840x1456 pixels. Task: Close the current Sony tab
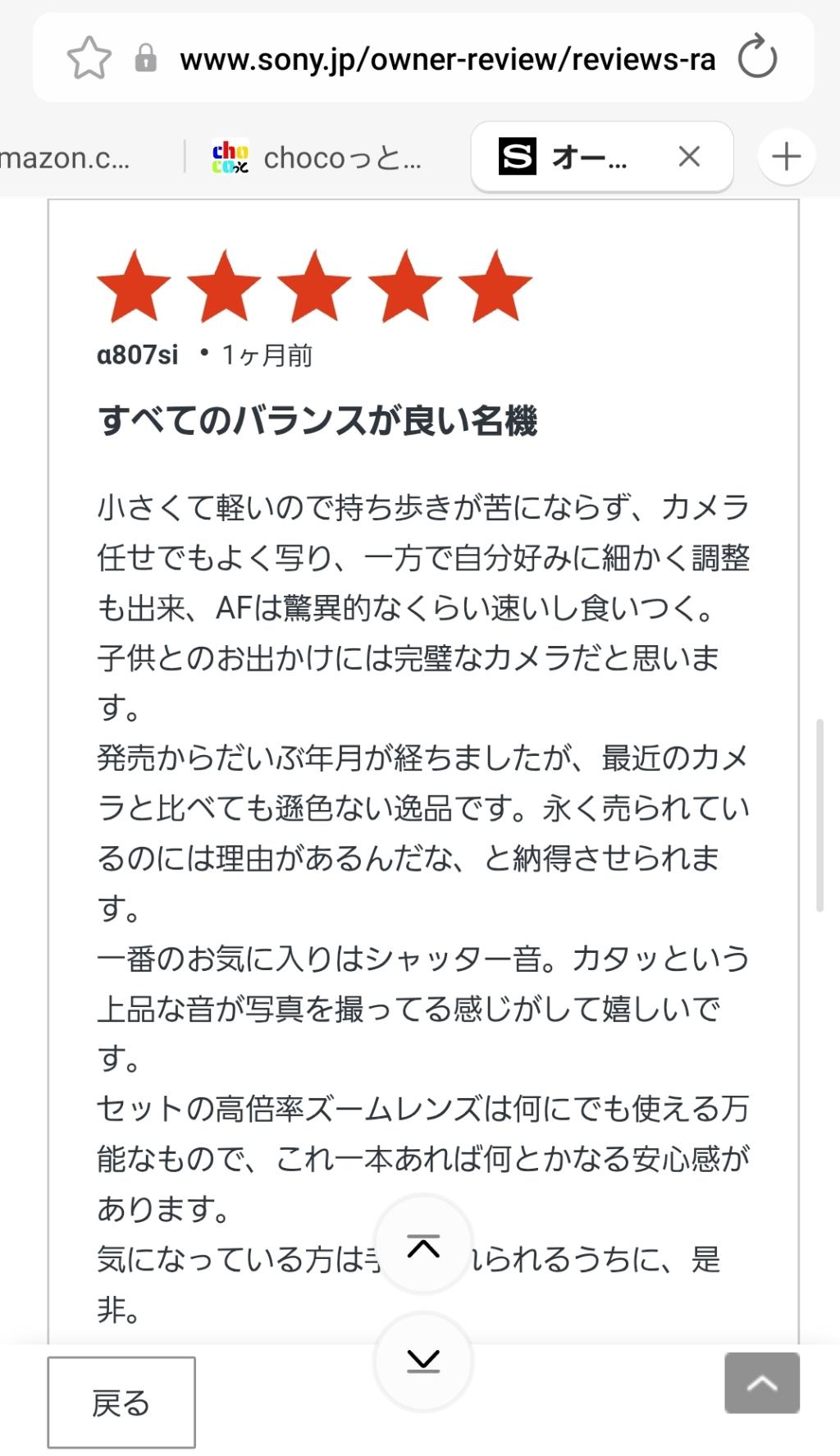point(689,156)
